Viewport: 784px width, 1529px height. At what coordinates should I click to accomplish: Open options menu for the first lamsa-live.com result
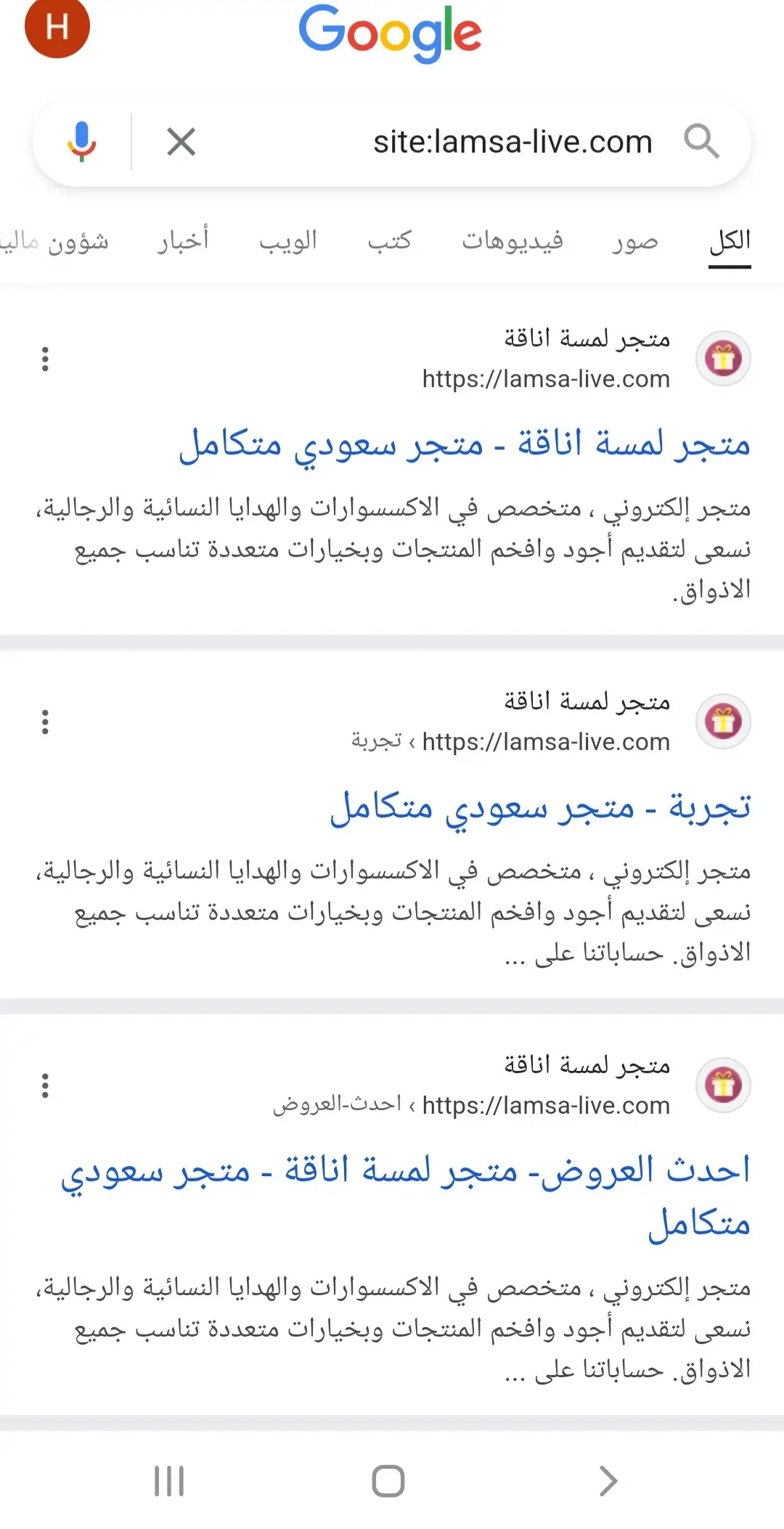45,359
